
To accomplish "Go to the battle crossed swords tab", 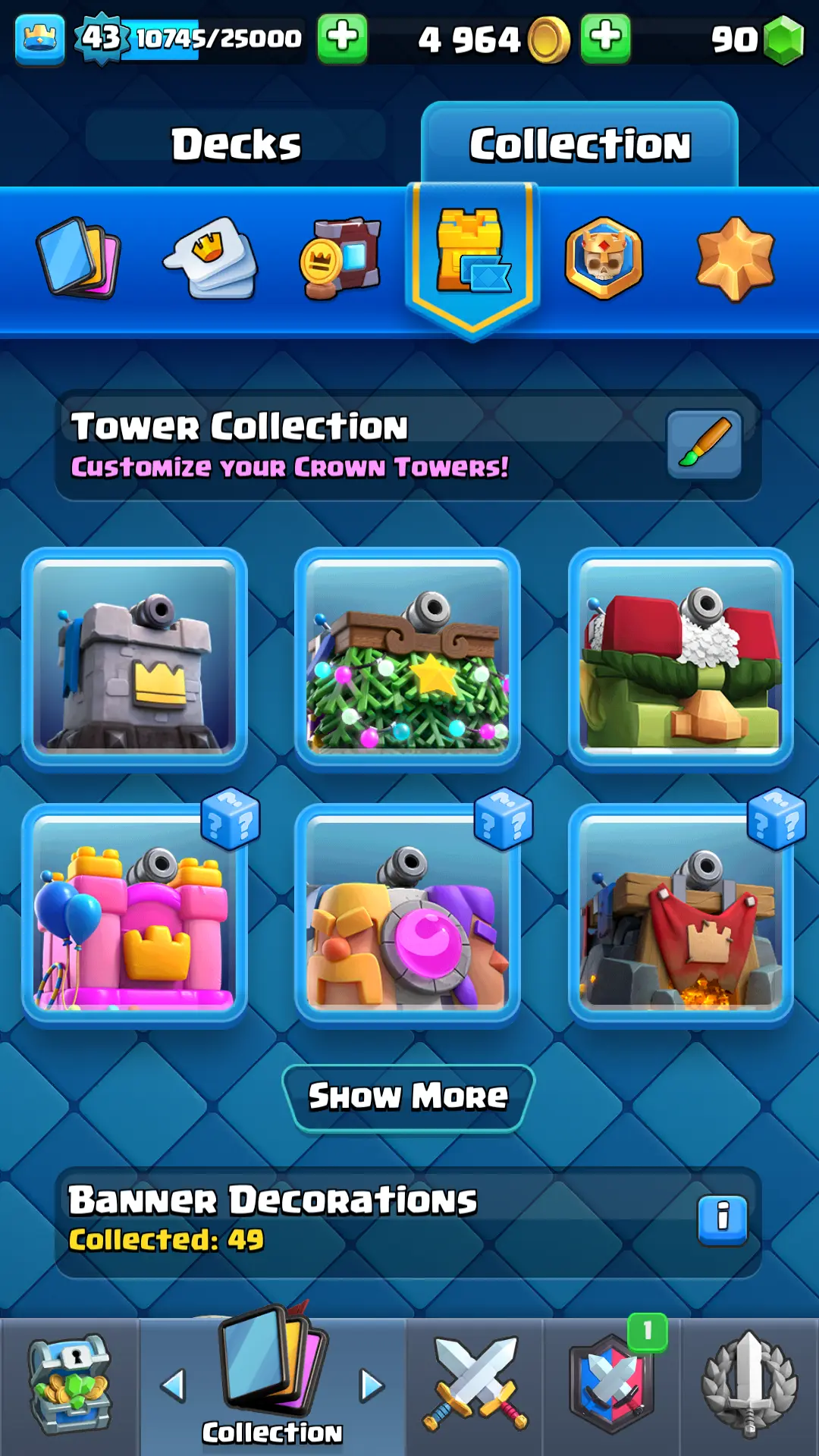I will click(475, 1386).
